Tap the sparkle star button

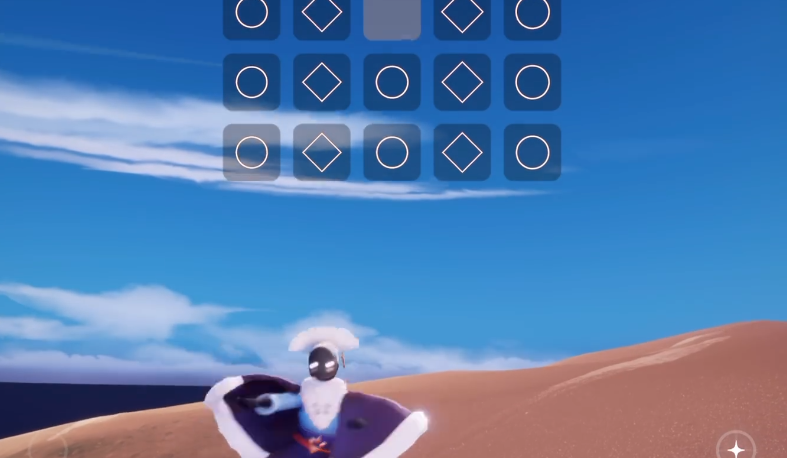pyautogui.click(x=736, y=448)
